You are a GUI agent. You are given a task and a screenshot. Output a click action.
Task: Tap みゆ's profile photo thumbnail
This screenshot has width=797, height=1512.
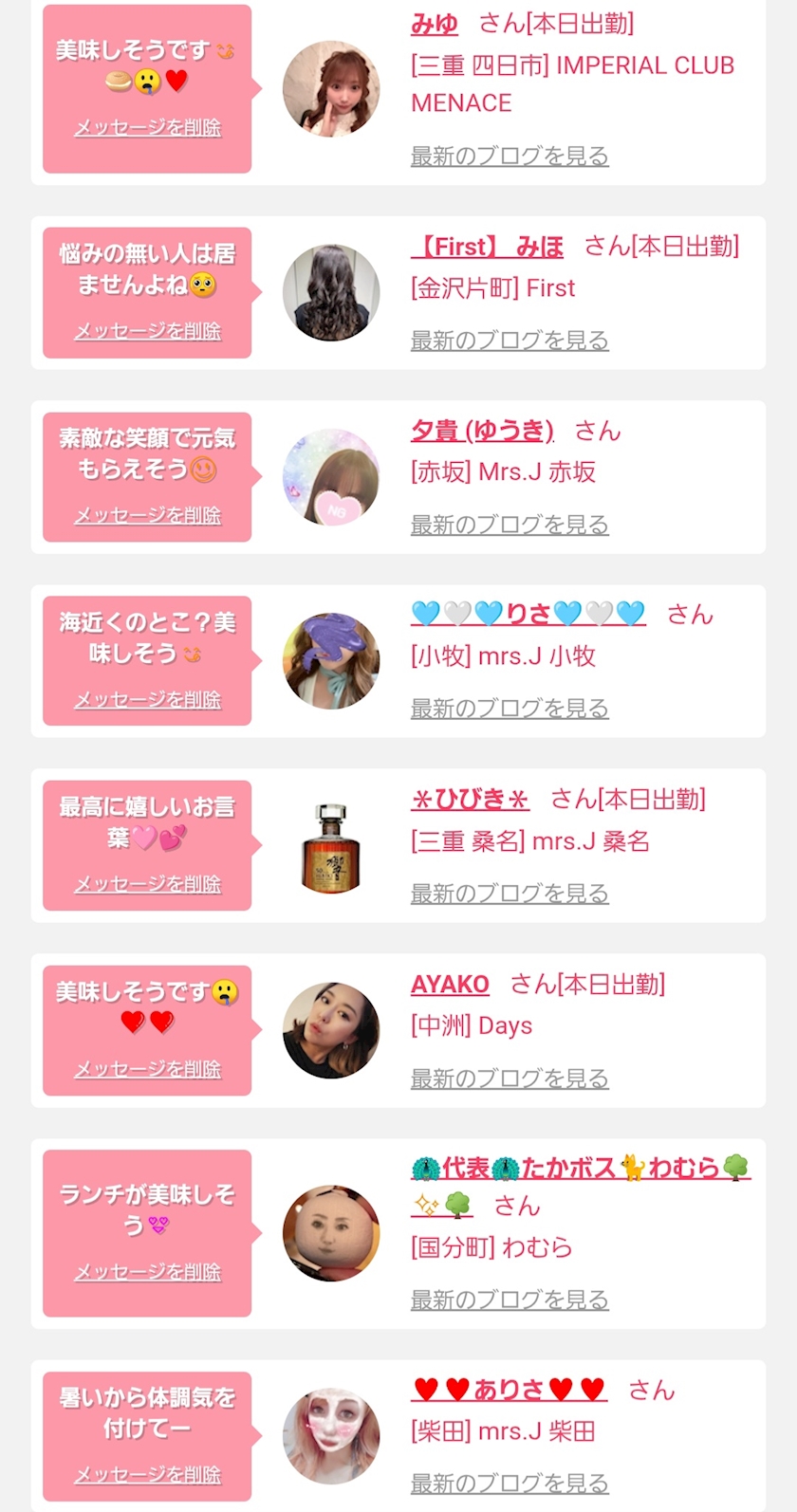(331, 89)
